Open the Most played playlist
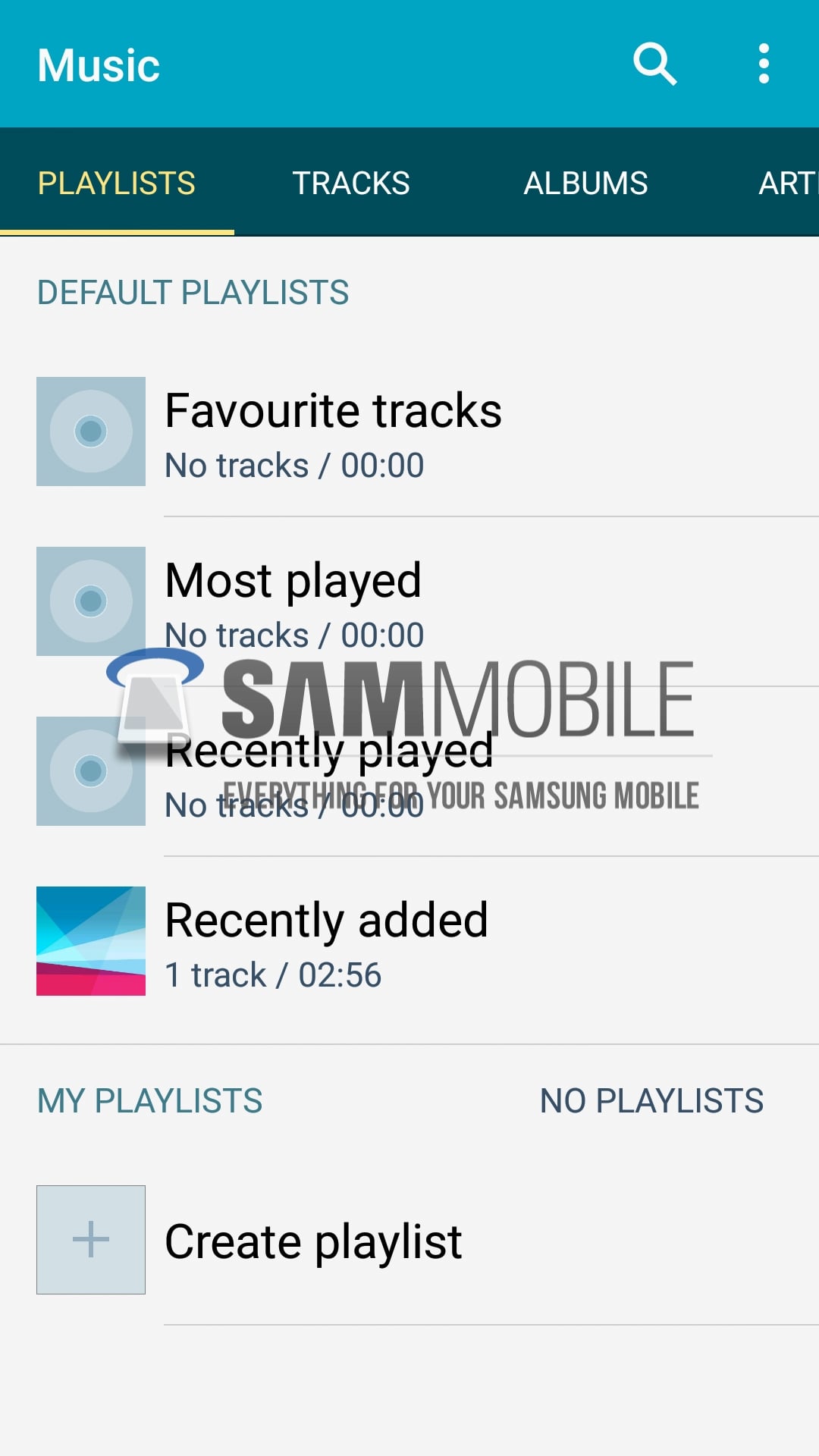 (x=294, y=601)
